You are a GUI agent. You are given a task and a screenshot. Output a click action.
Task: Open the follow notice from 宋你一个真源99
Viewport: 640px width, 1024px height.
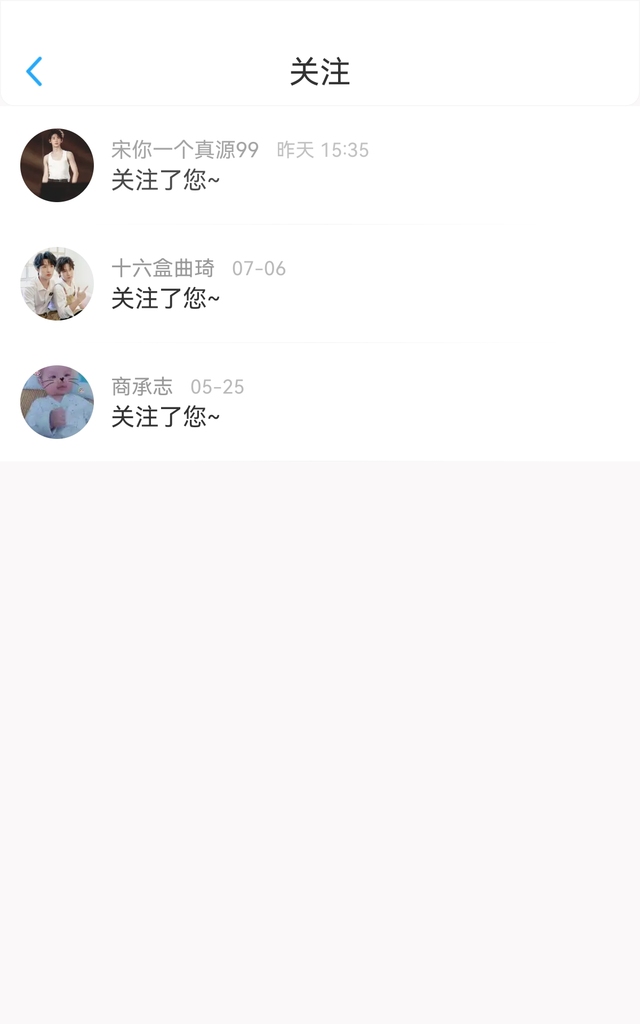320,165
